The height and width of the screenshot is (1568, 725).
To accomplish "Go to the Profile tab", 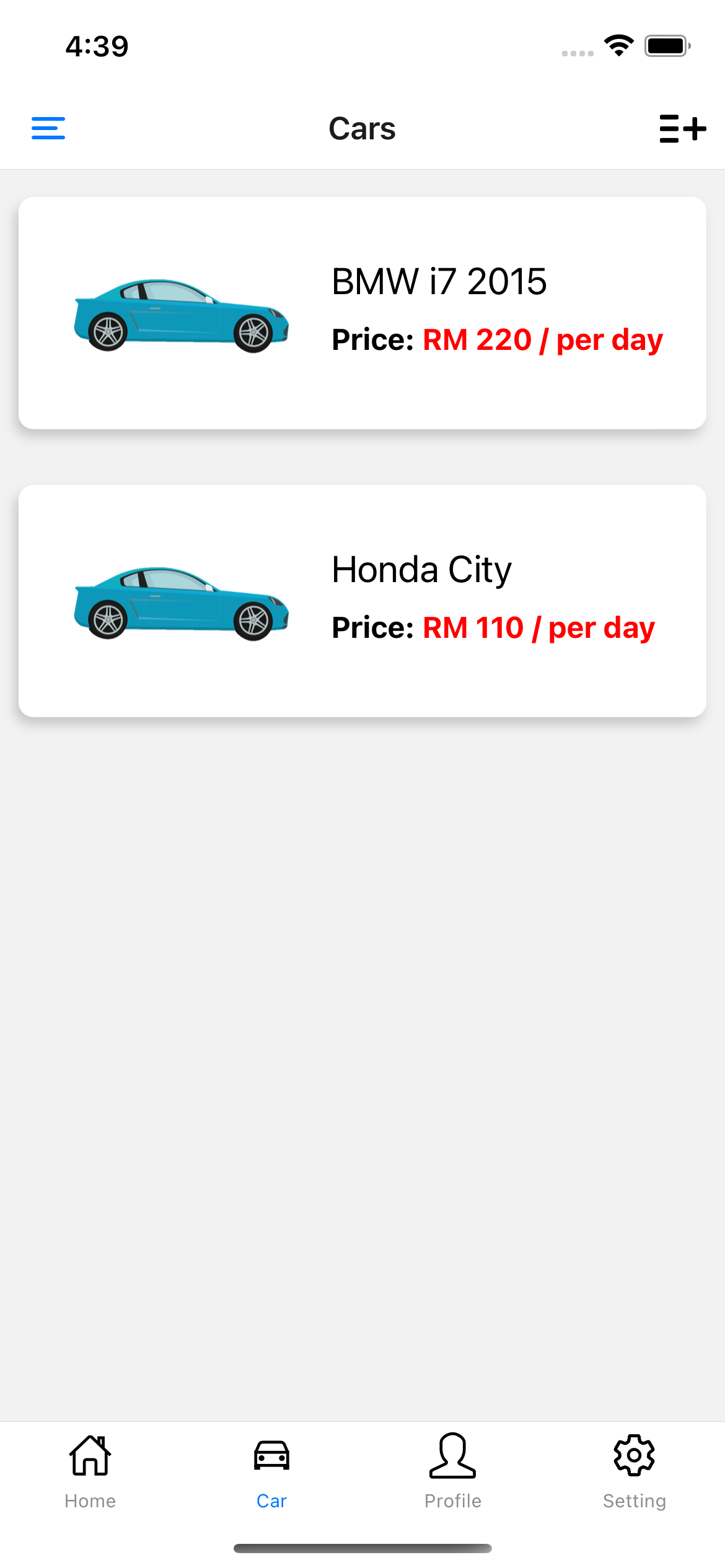I will [453, 1471].
